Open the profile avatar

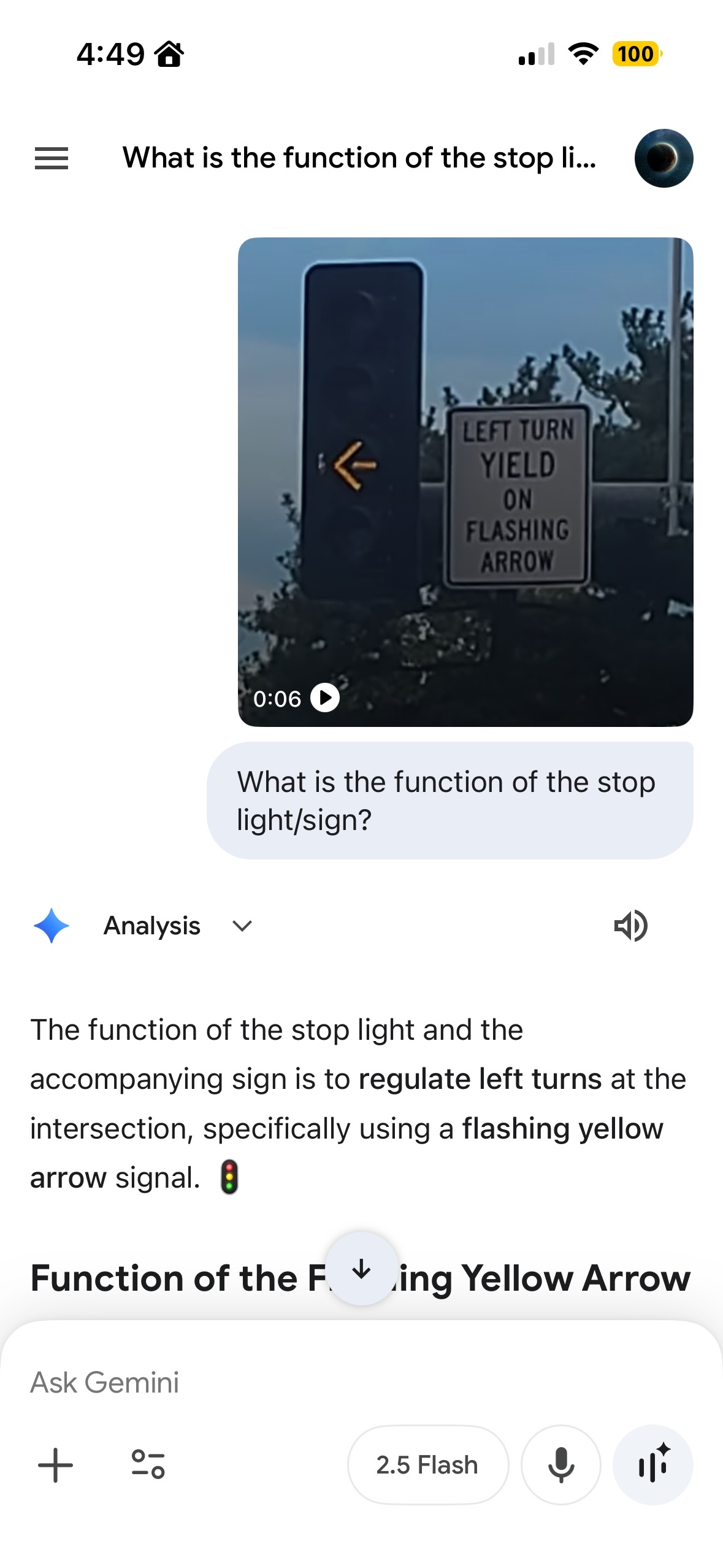pos(664,158)
